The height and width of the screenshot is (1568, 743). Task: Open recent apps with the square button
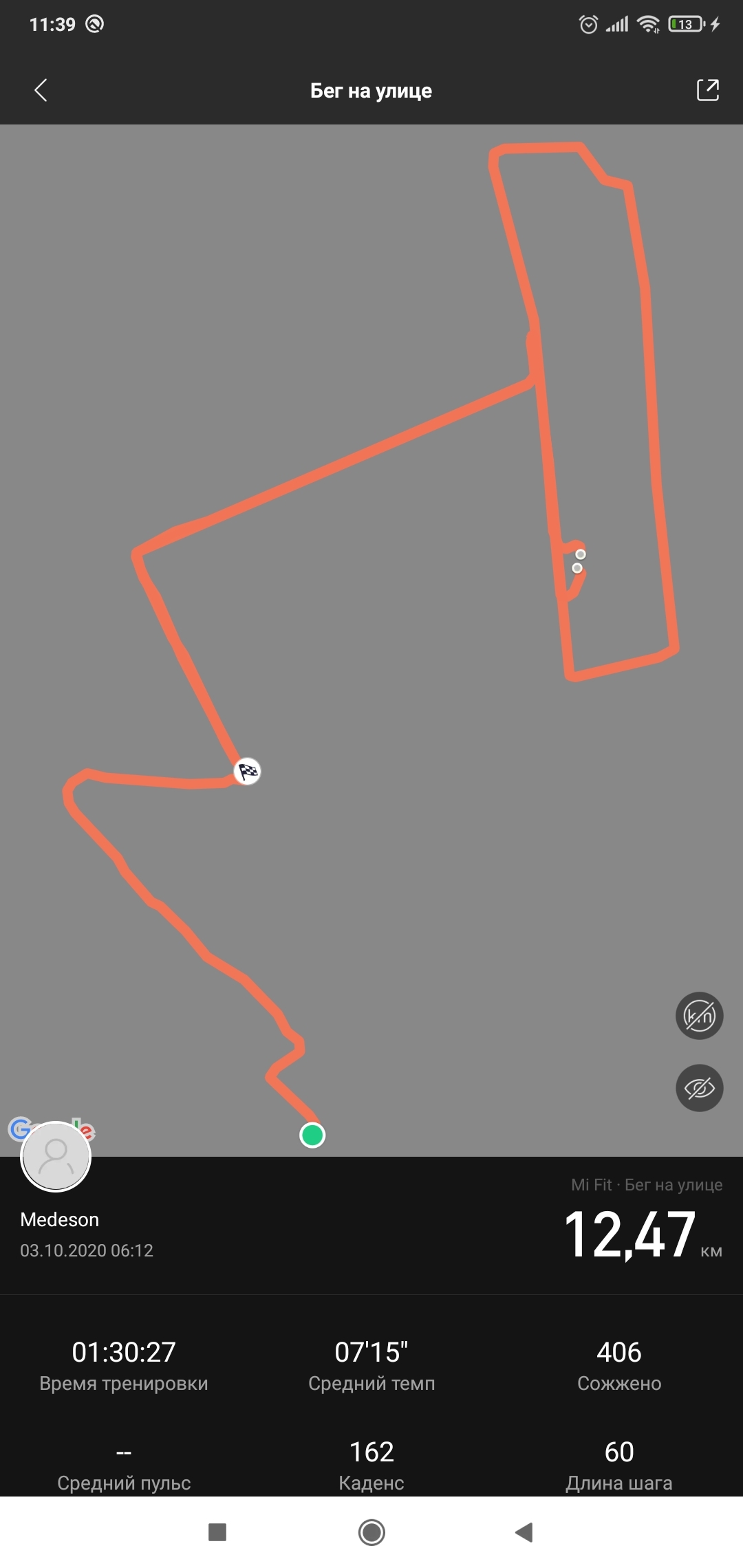[x=217, y=1532]
